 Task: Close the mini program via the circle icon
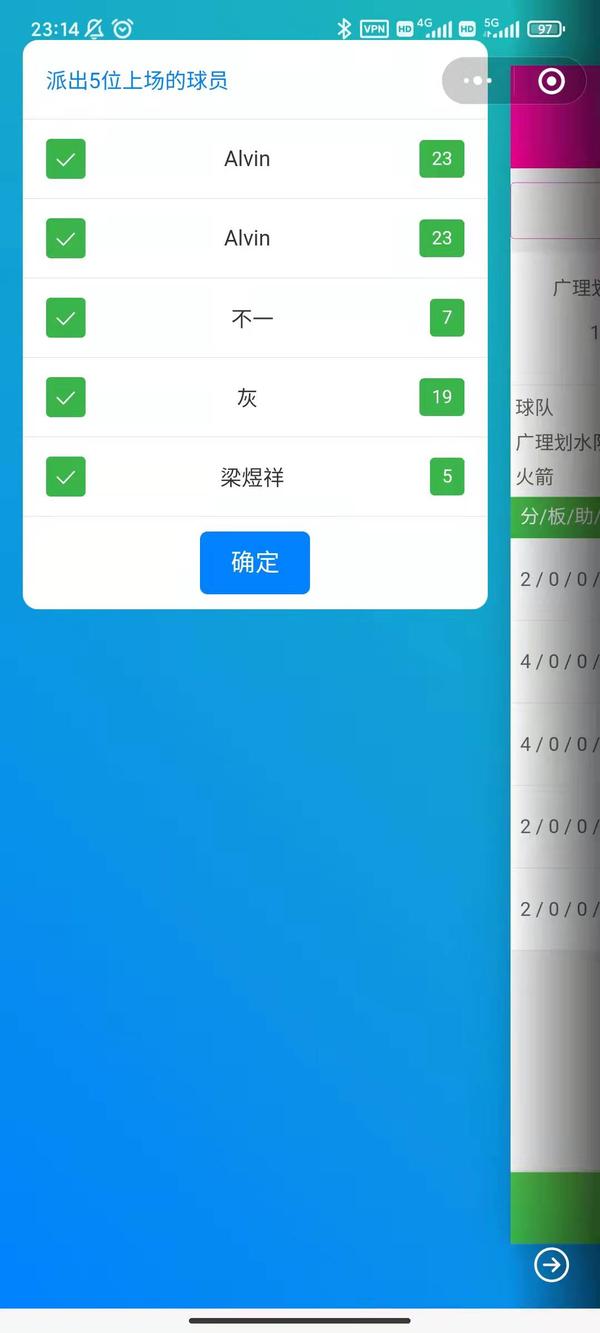click(551, 81)
